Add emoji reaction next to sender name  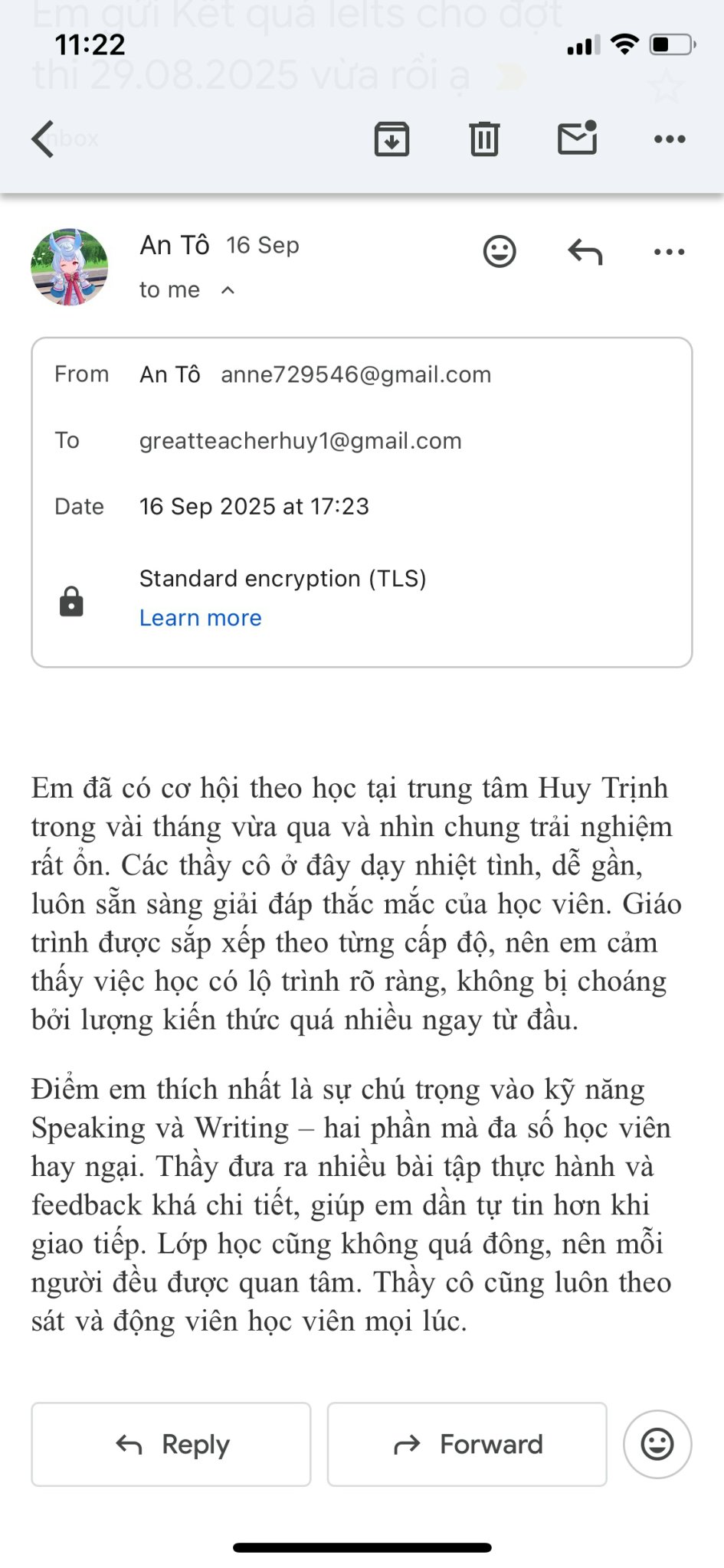point(500,251)
